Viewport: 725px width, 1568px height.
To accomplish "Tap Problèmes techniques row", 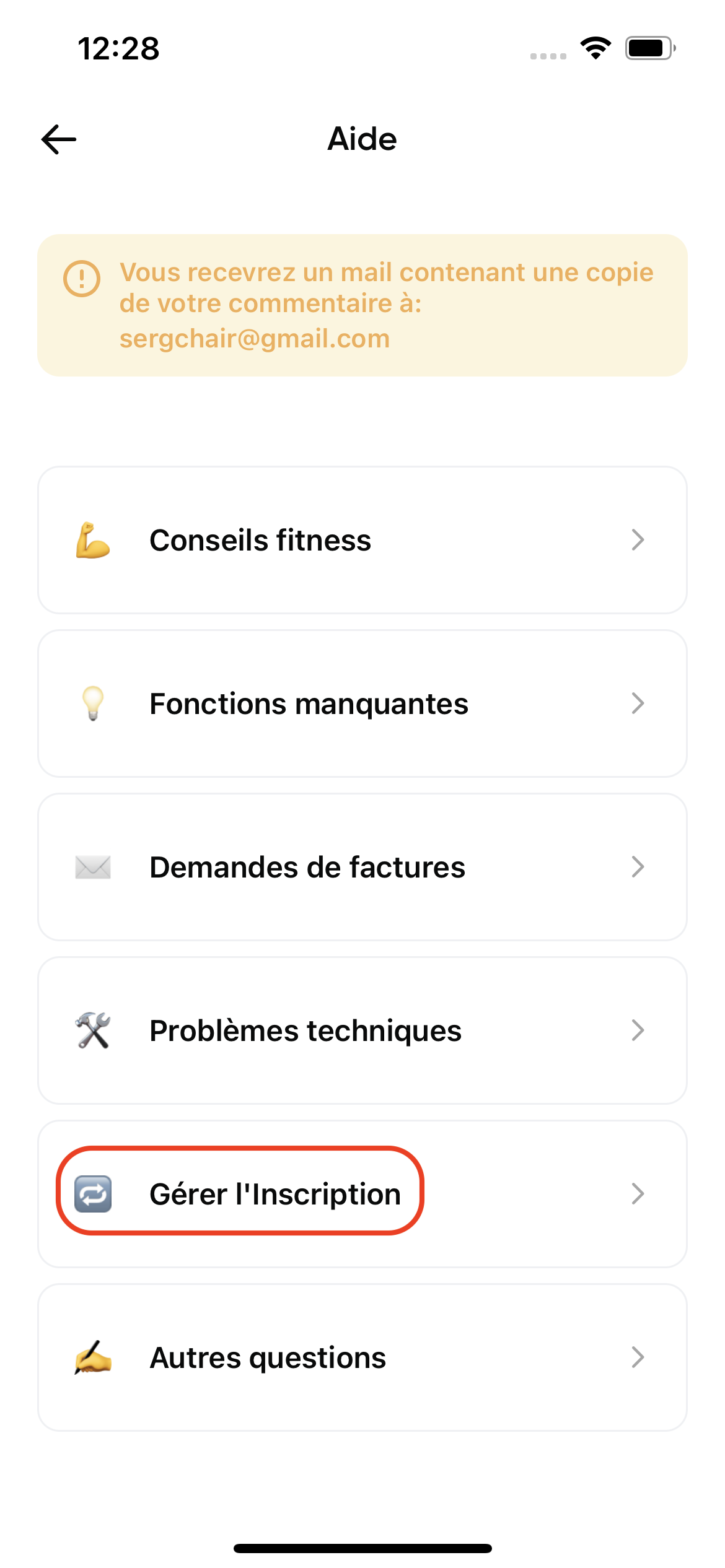I will point(362,1030).
